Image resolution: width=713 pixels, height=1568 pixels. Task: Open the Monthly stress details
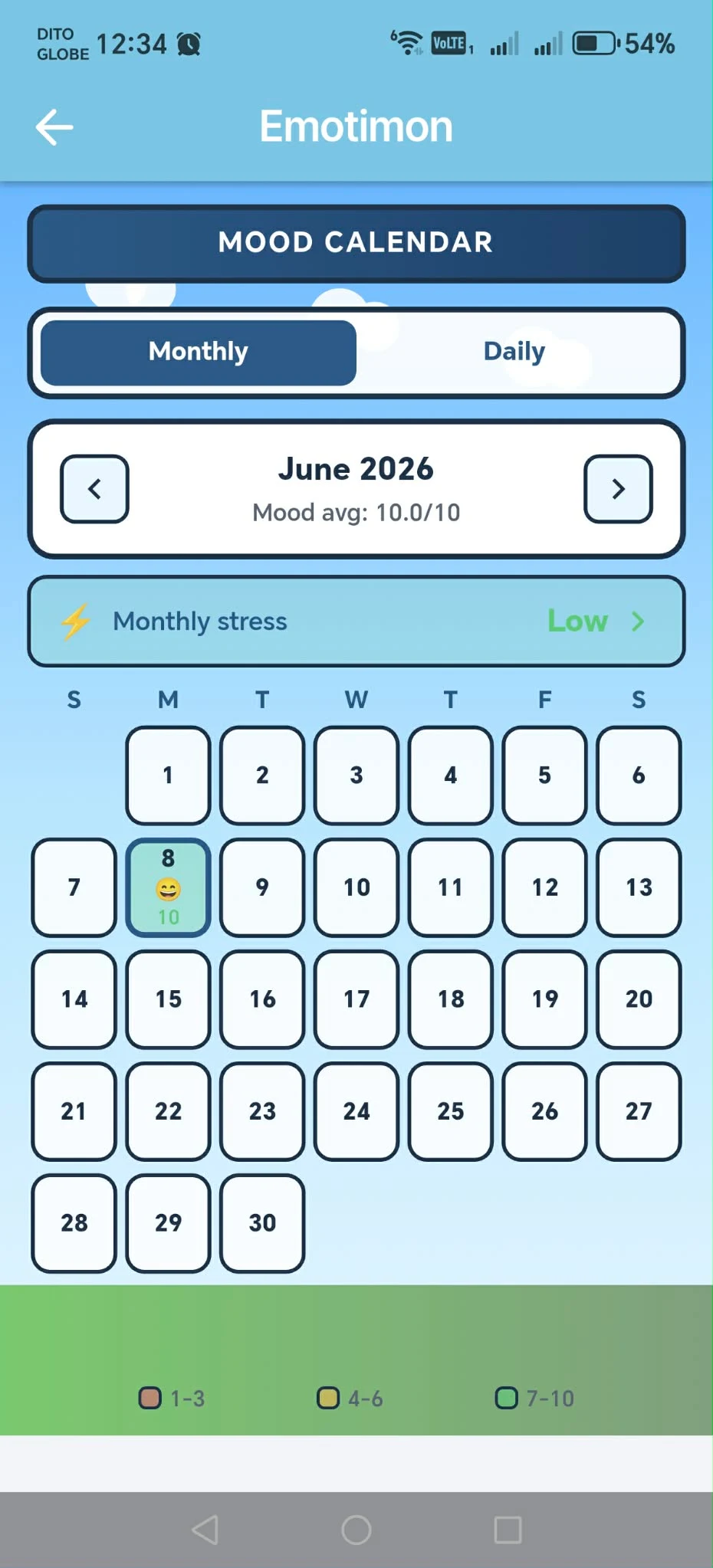[x=356, y=621]
